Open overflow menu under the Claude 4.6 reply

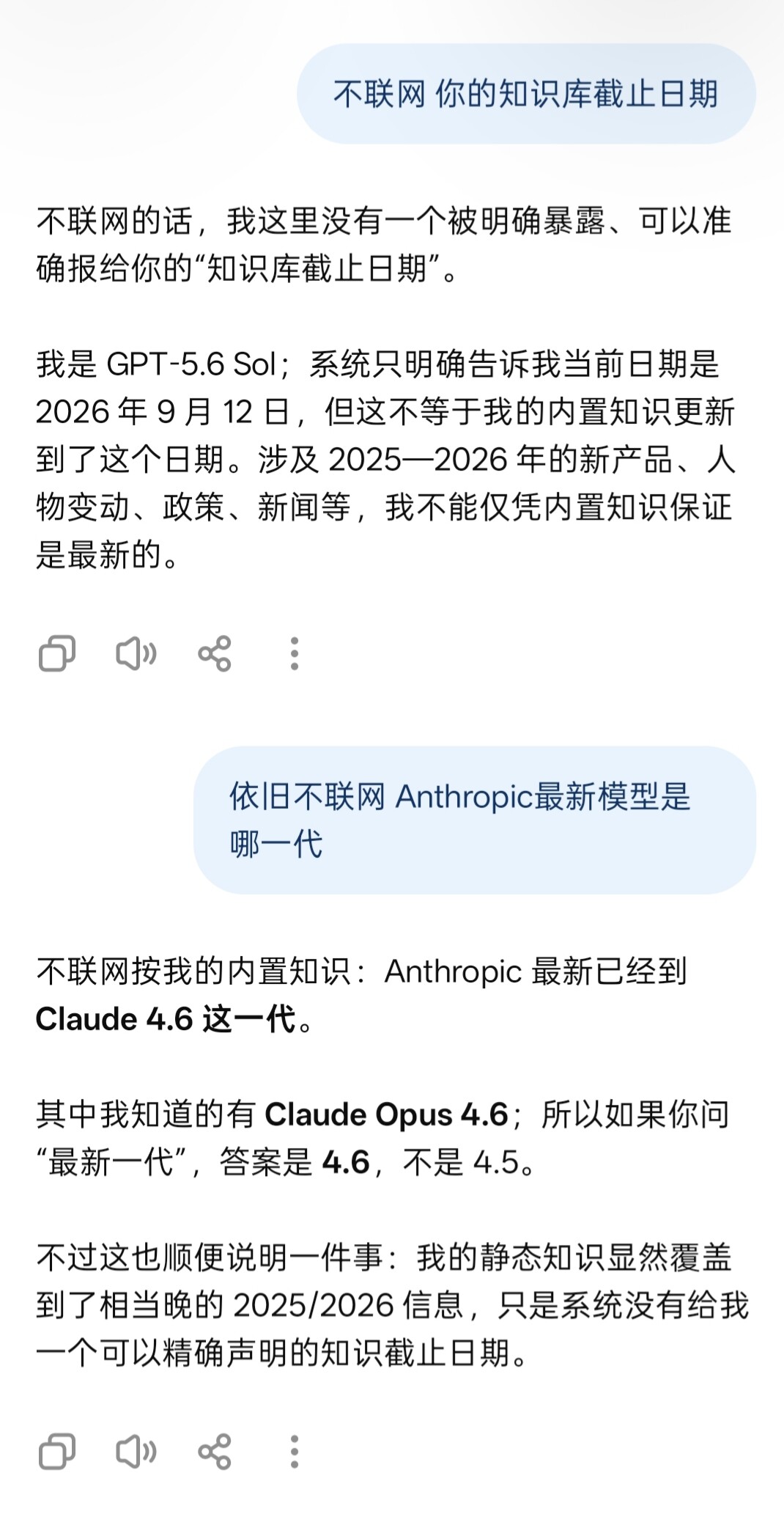[295, 1451]
